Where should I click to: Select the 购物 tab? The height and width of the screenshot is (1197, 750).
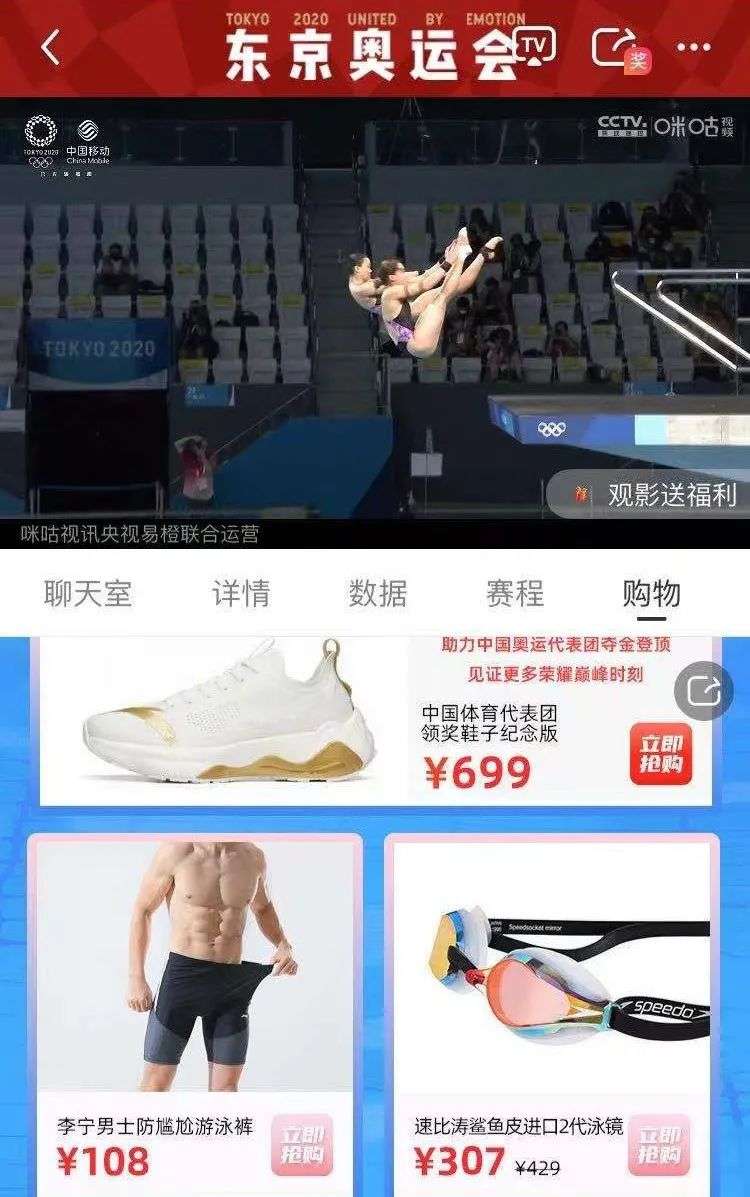pos(651,594)
